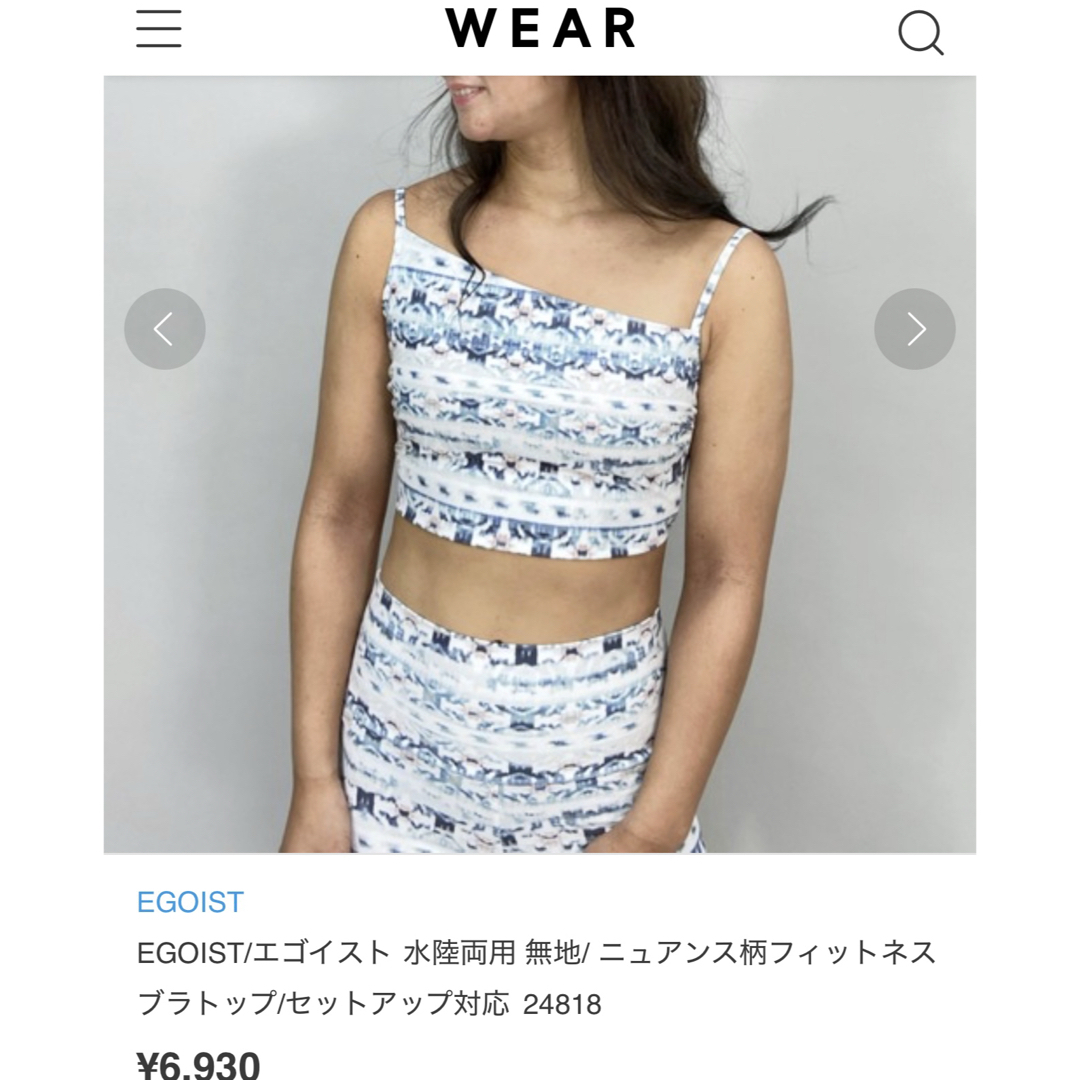Open the EGOIST brand link

click(190, 902)
